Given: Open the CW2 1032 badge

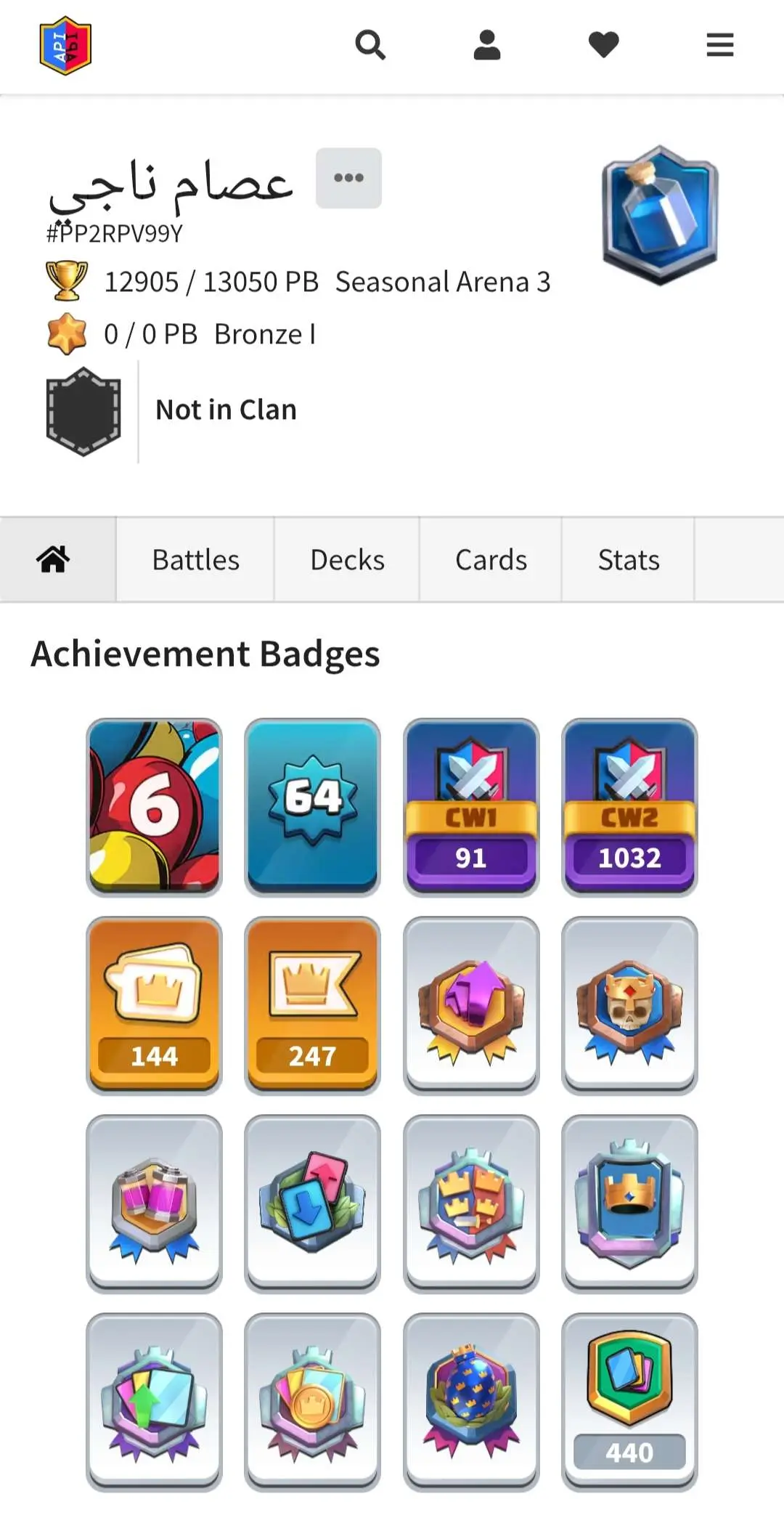Looking at the screenshot, I should 629,806.
